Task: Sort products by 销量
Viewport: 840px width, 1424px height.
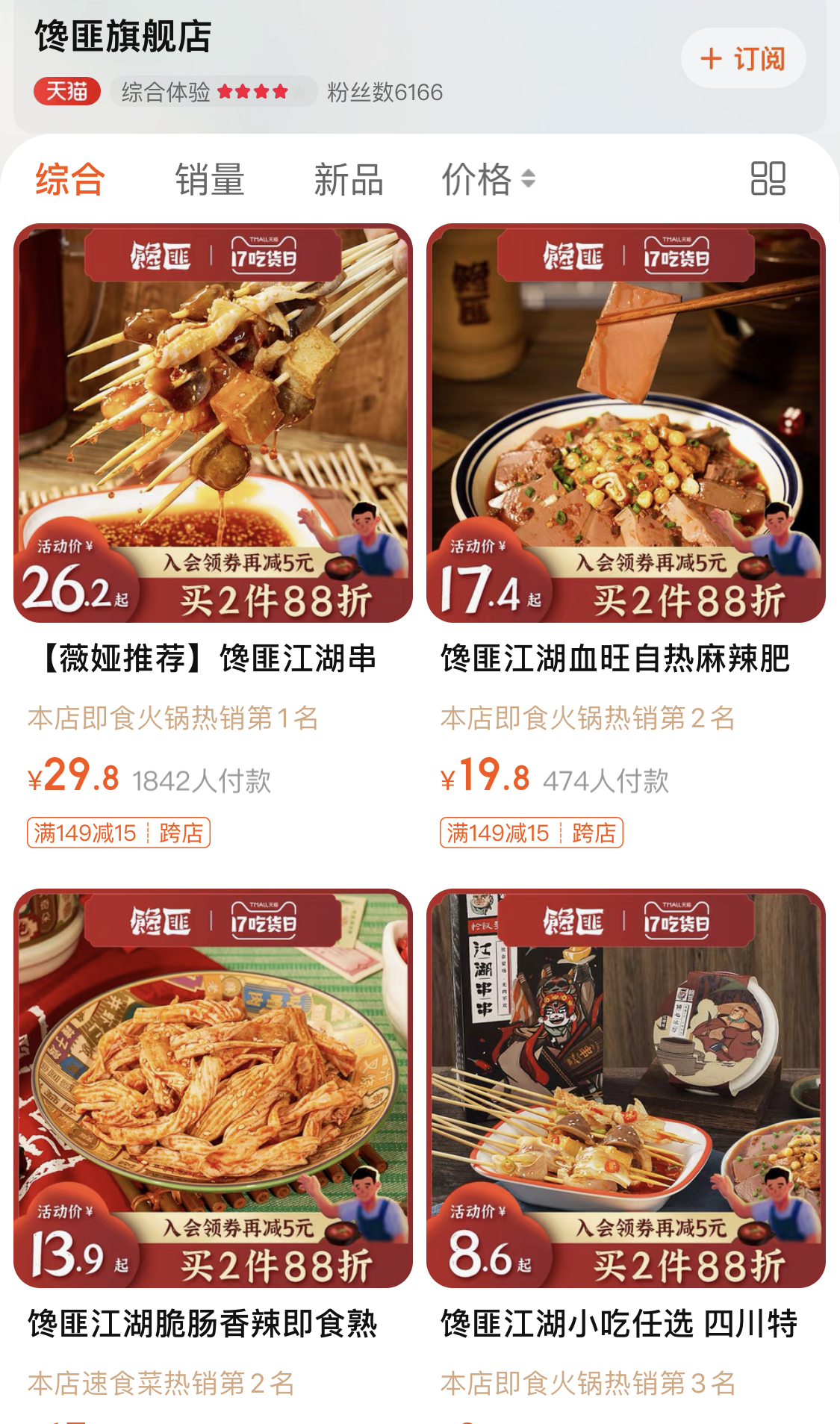Action: 210,179
